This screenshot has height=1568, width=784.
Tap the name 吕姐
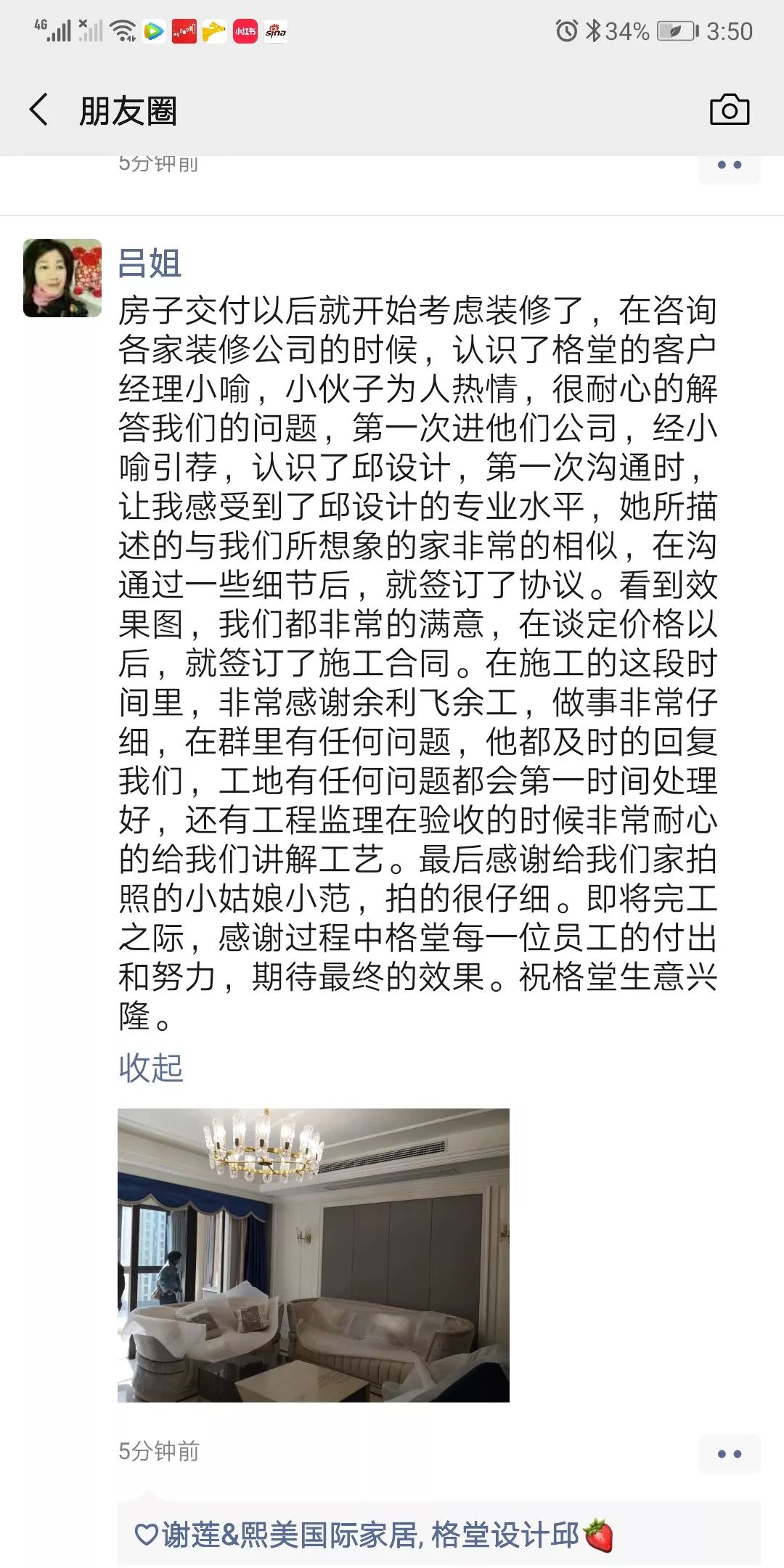[x=150, y=263]
